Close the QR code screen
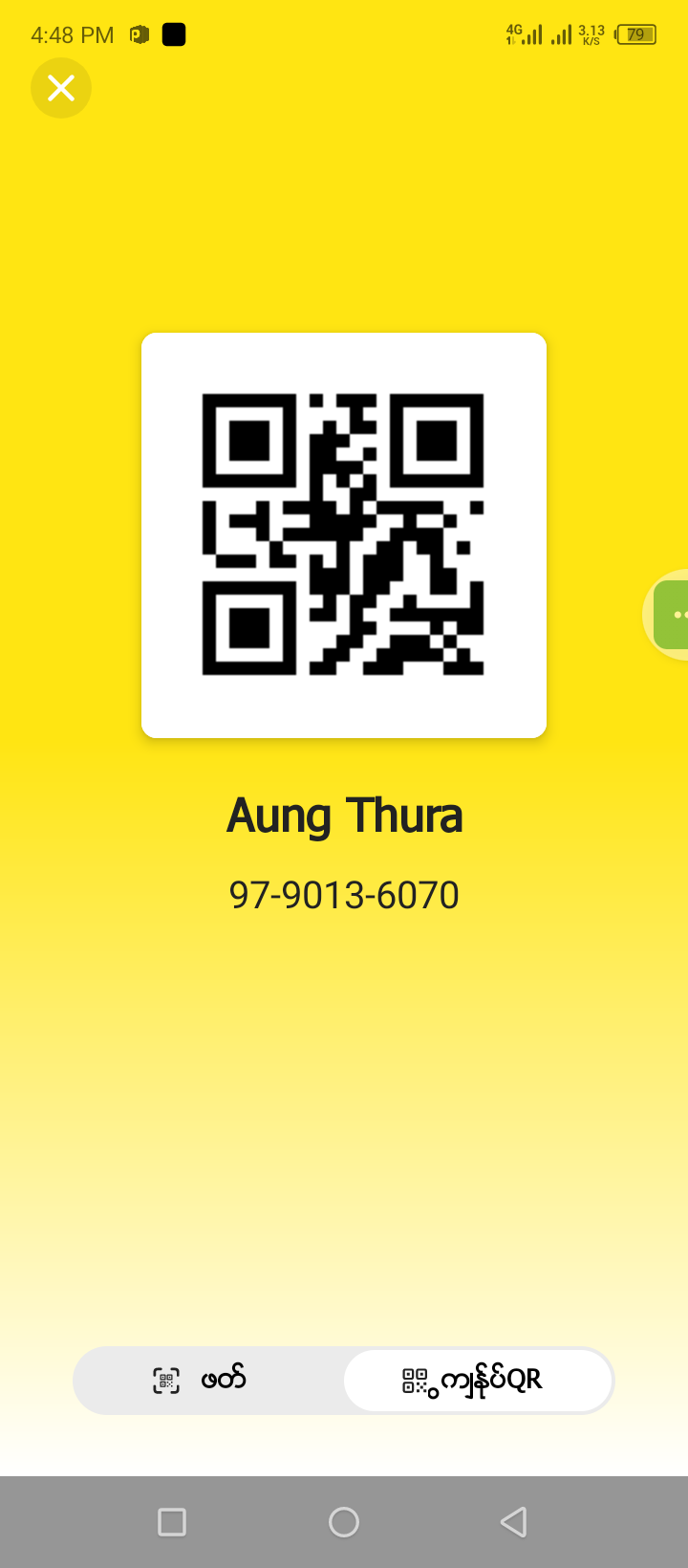 (61, 88)
